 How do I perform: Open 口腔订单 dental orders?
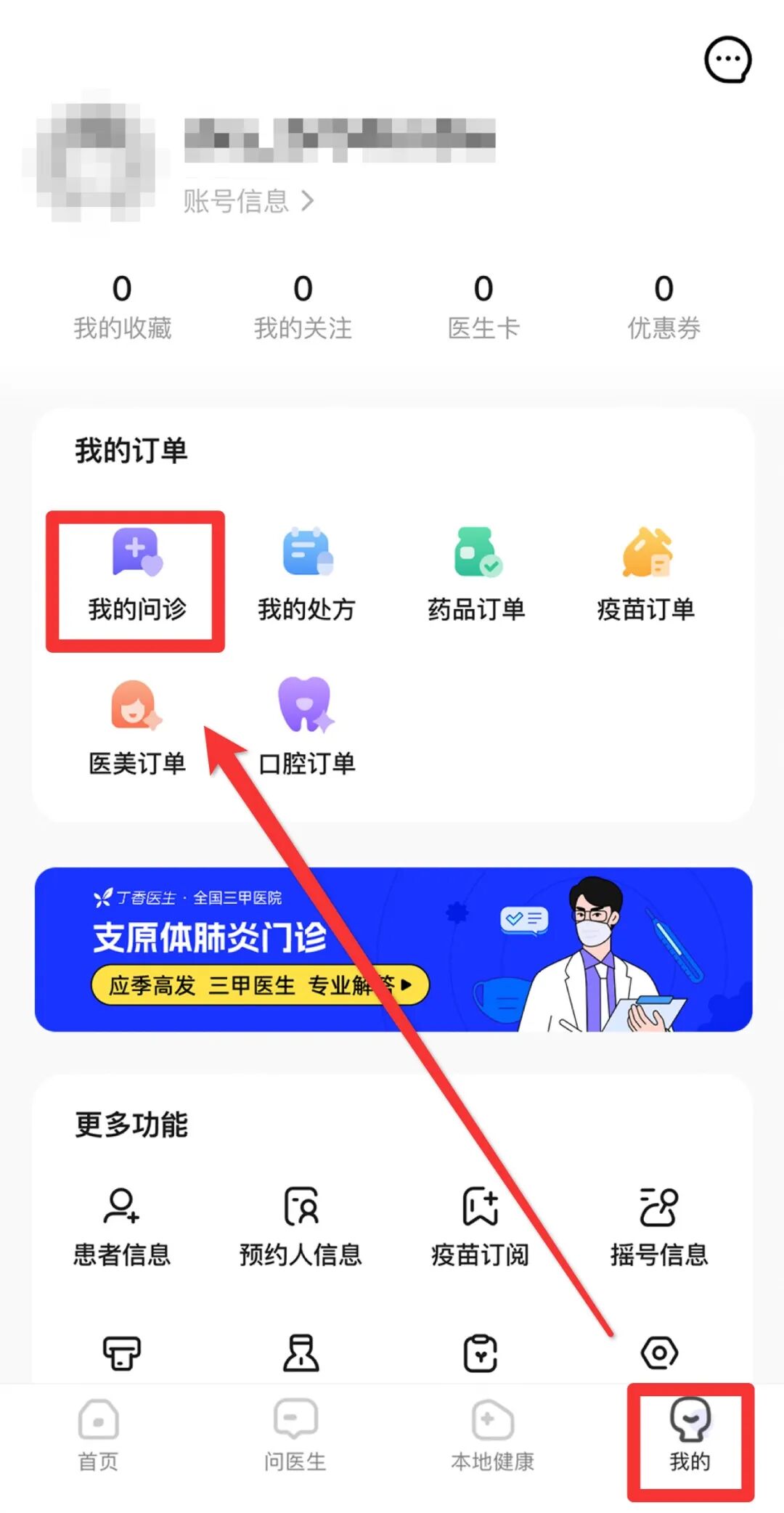(306, 728)
